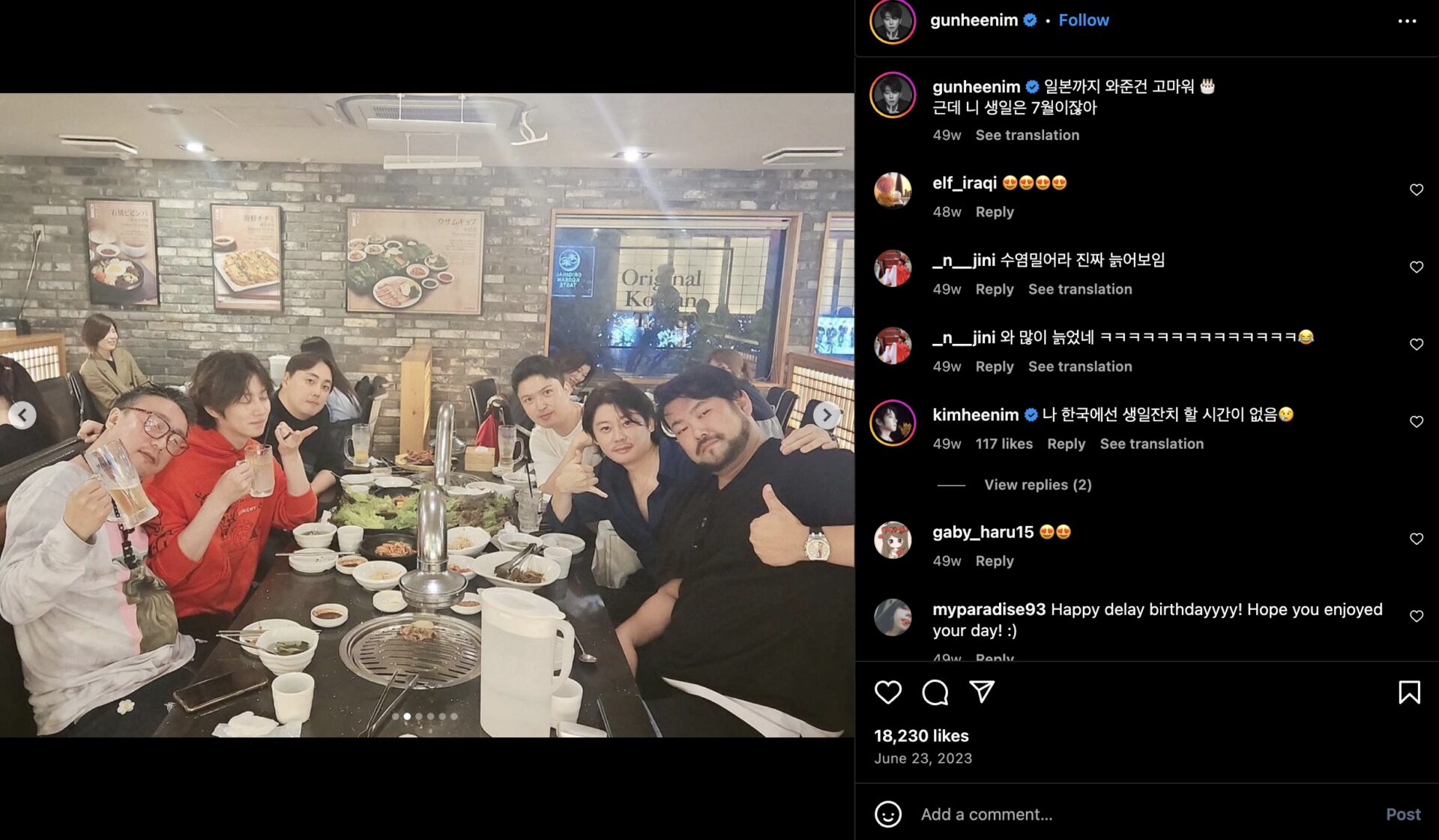1439x840 pixels.
Task: View the 18,230 likes list
Action: pos(921,736)
